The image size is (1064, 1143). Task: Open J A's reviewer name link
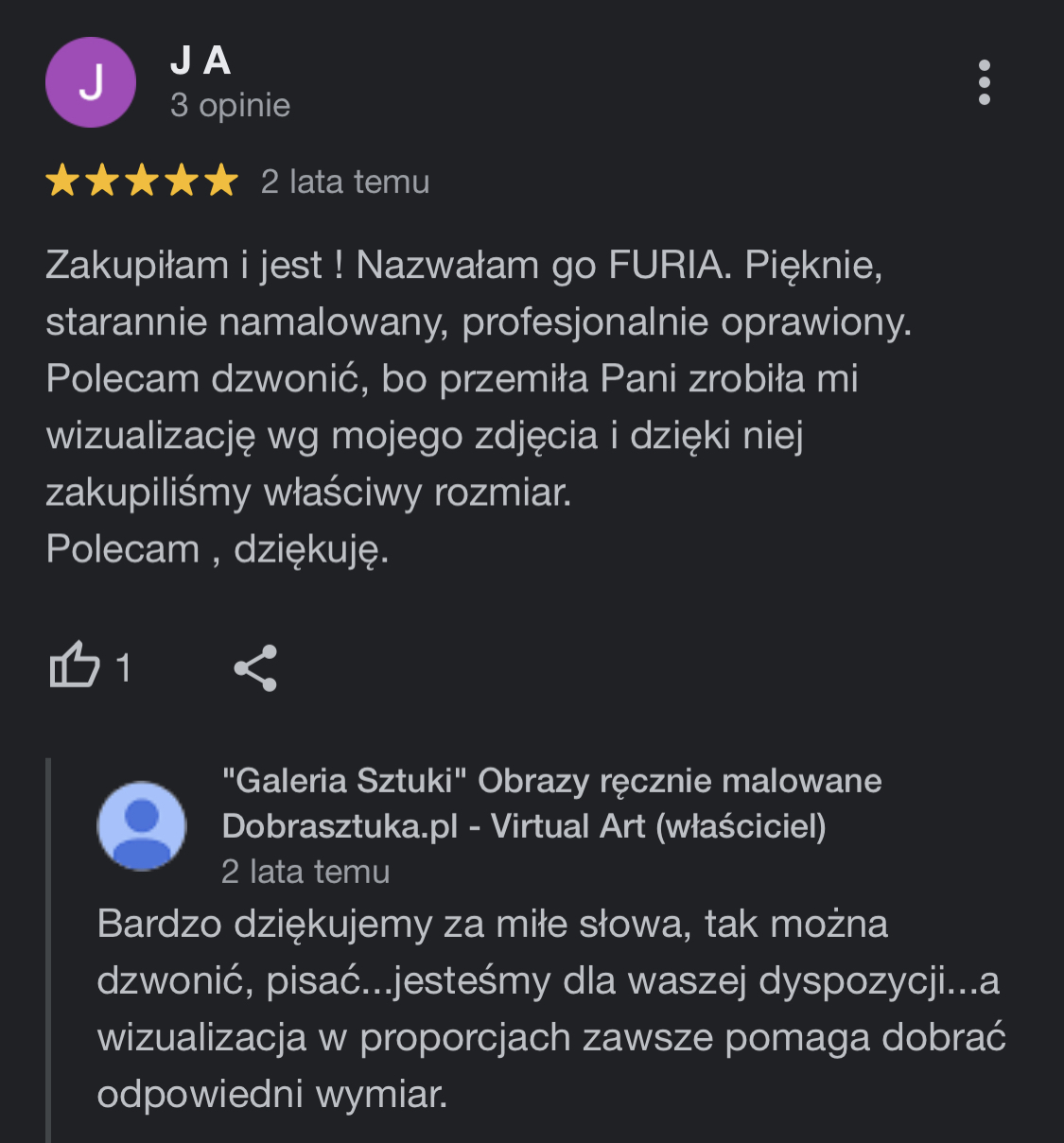pos(201,61)
